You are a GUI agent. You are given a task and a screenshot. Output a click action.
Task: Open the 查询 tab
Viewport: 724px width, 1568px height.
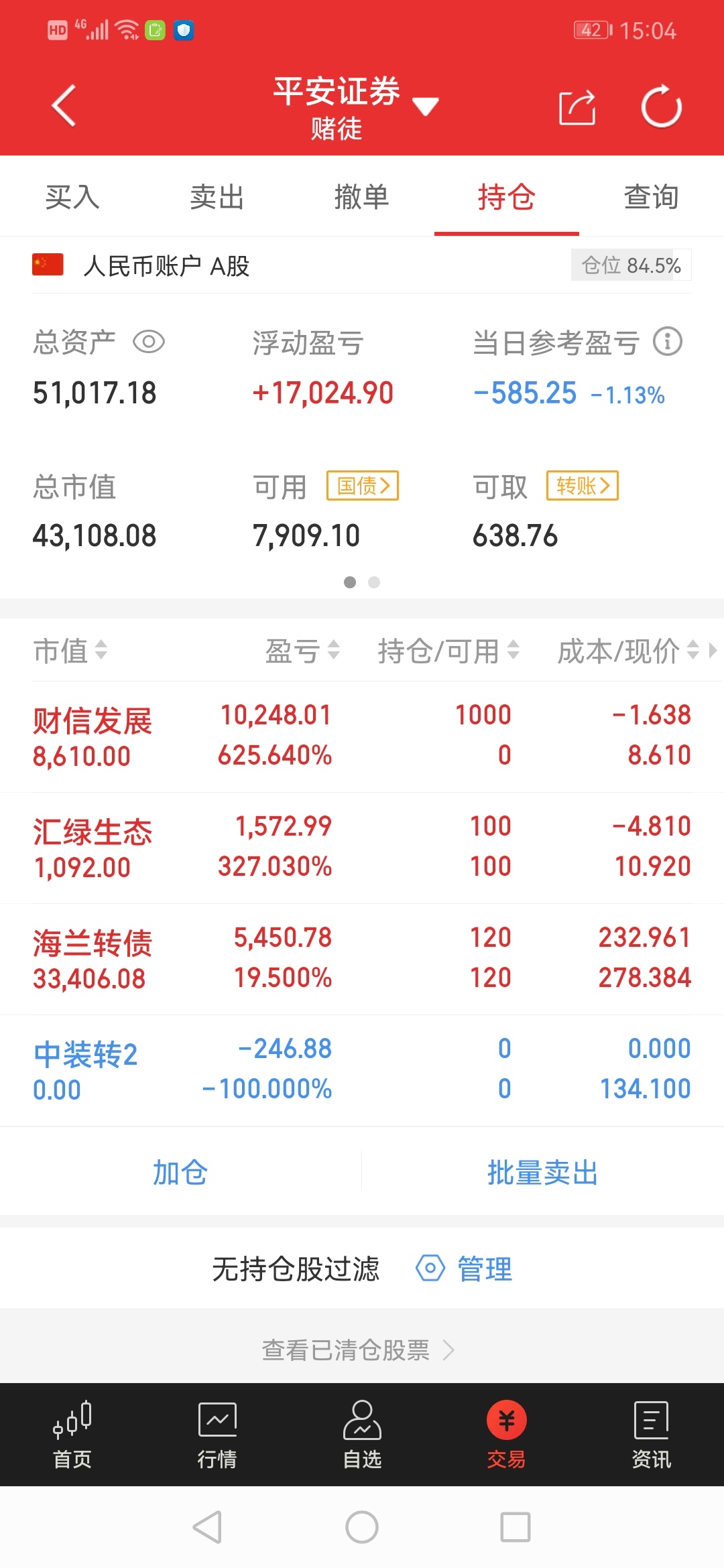pos(652,197)
